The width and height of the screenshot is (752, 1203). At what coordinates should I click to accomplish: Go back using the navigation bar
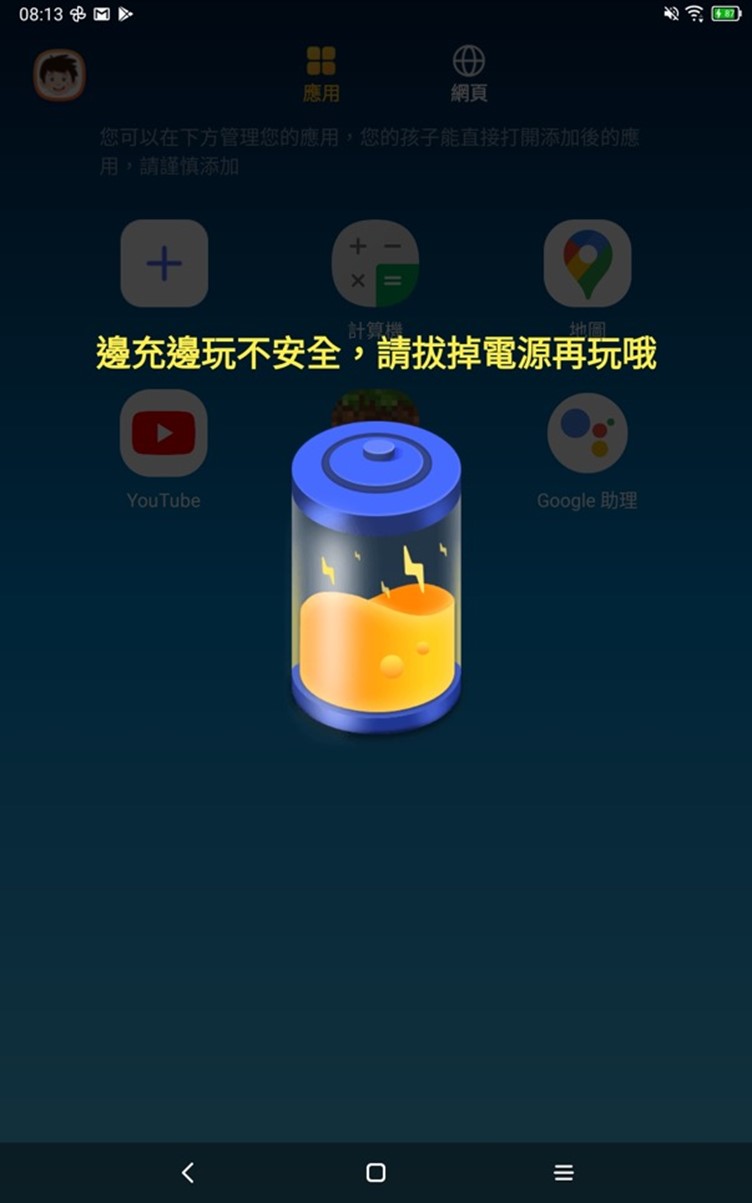pos(188,1172)
